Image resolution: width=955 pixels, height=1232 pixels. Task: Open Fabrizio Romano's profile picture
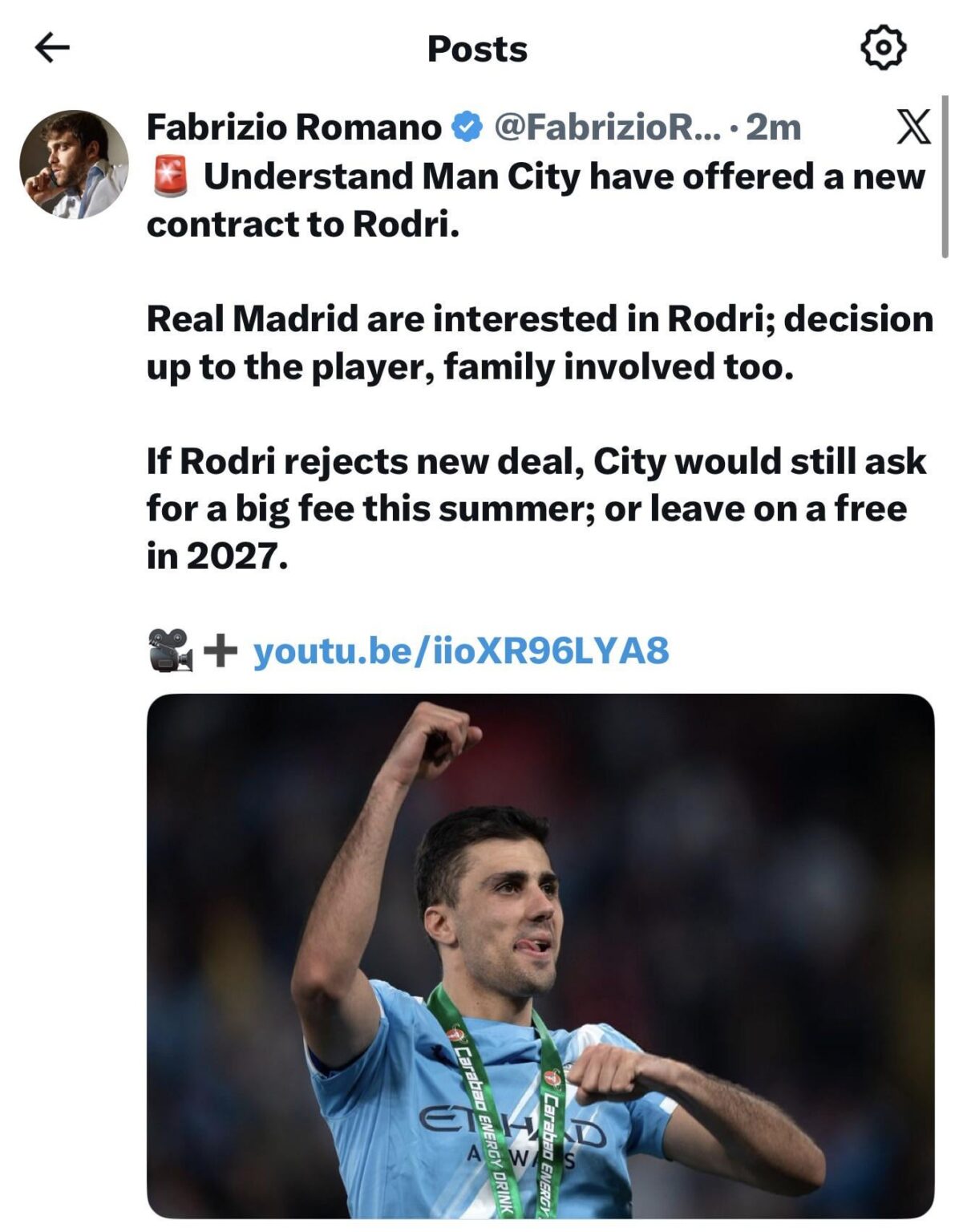tap(74, 164)
